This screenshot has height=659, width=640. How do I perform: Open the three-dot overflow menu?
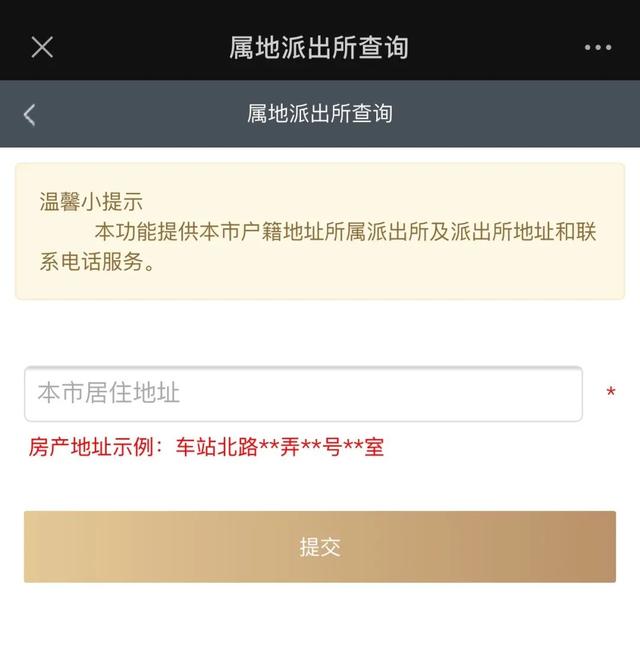[597, 47]
